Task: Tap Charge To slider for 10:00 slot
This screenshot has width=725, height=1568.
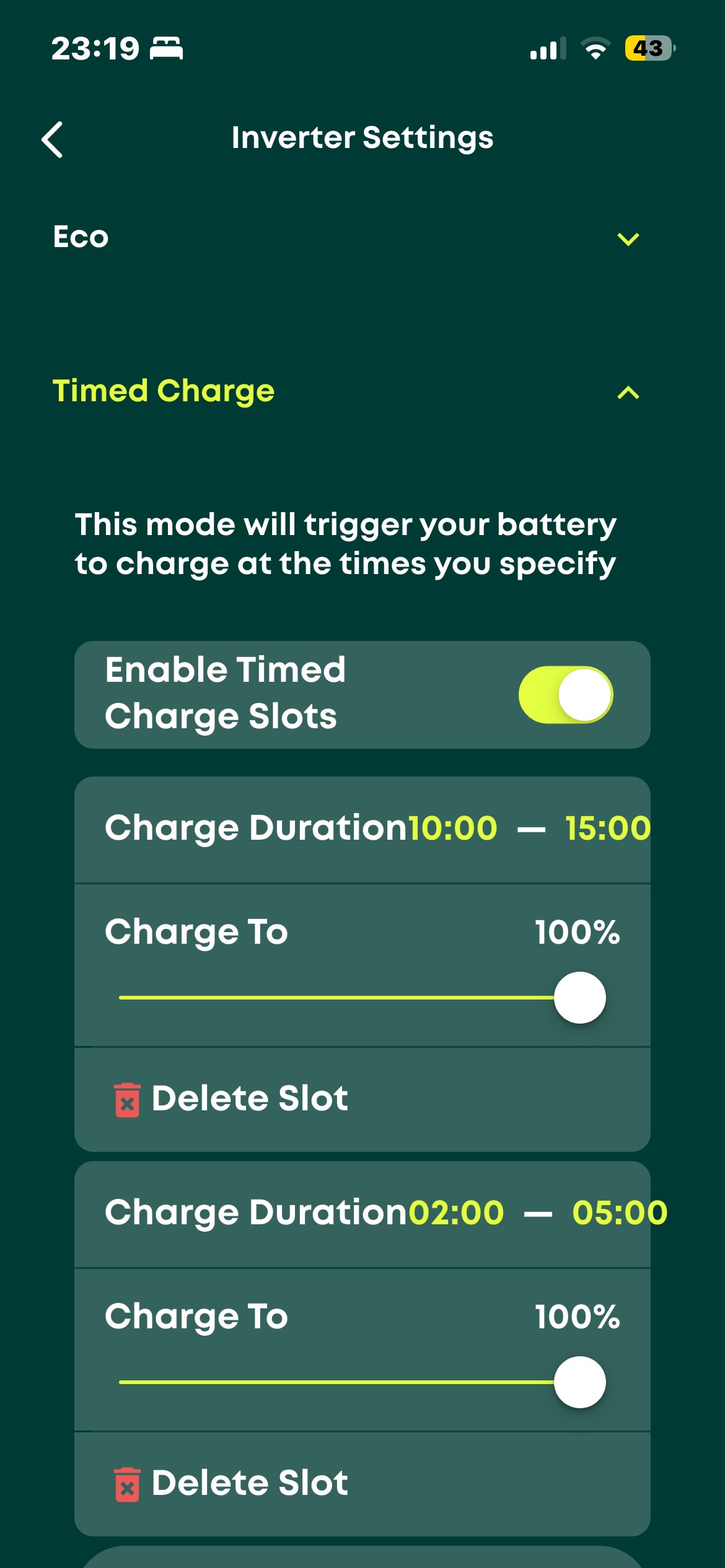Action: click(x=579, y=998)
